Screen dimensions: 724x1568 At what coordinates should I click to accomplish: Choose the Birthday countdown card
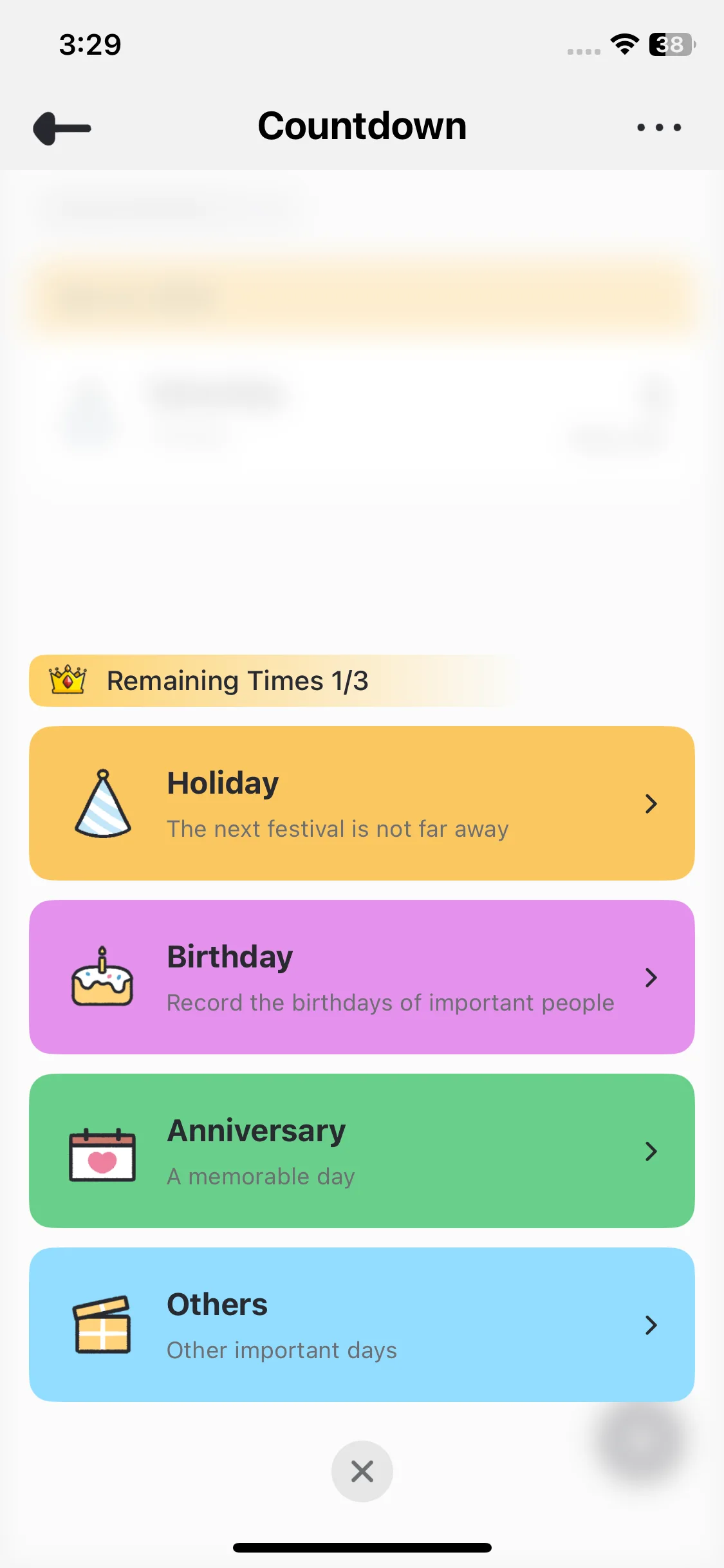(x=362, y=977)
